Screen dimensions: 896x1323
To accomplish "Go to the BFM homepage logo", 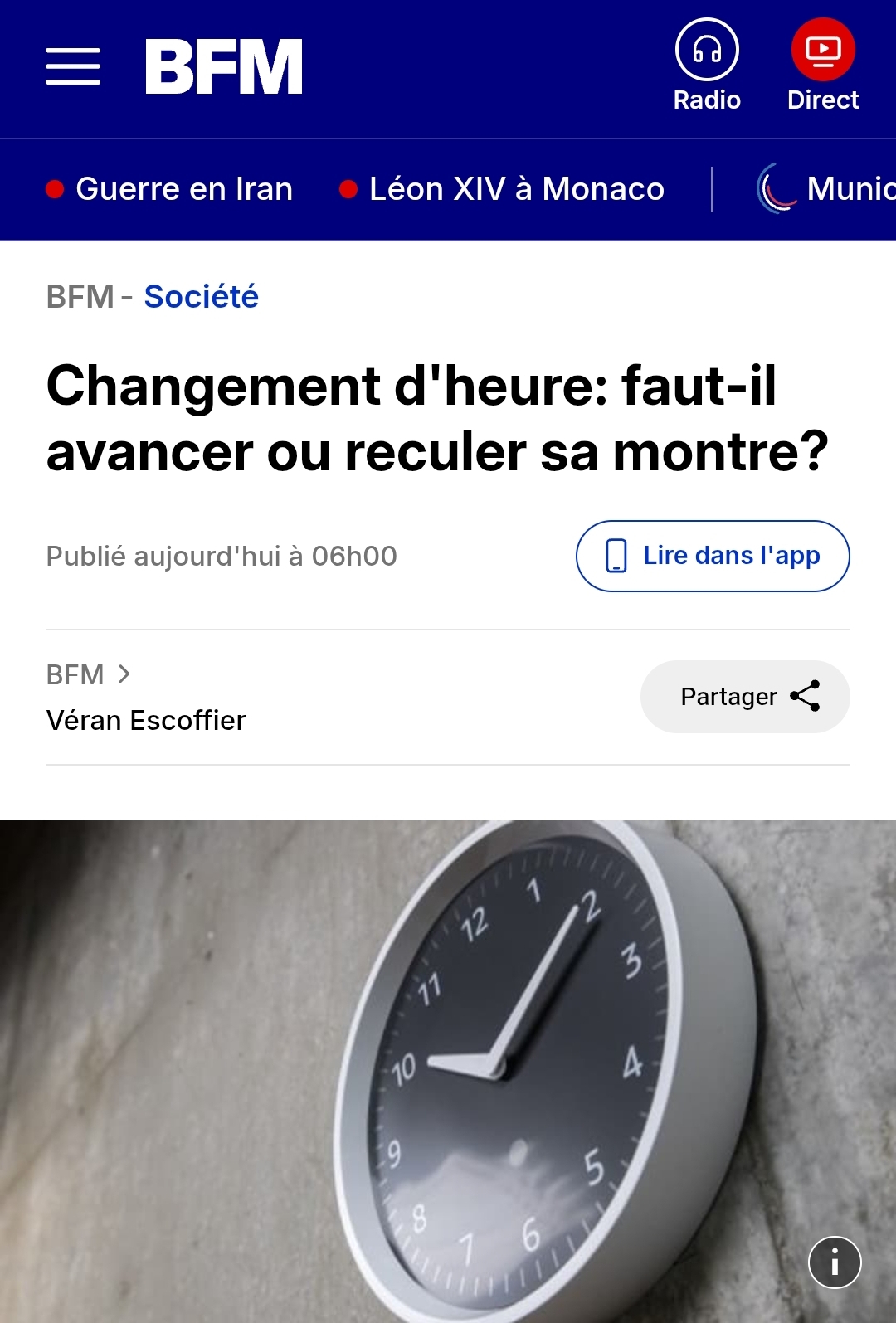I will coord(224,66).
